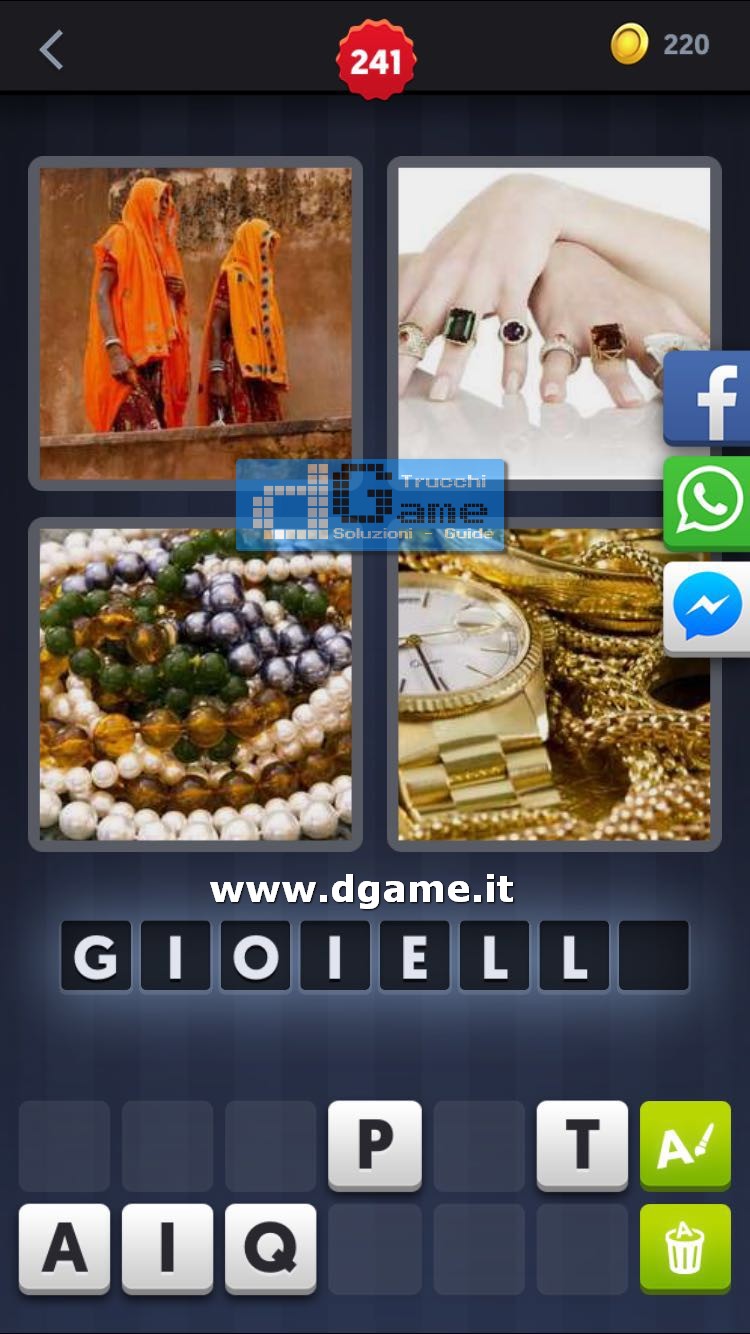The width and height of the screenshot is (750, 1334).
Task: Open the coin balance showing 220
Action: 661,44
